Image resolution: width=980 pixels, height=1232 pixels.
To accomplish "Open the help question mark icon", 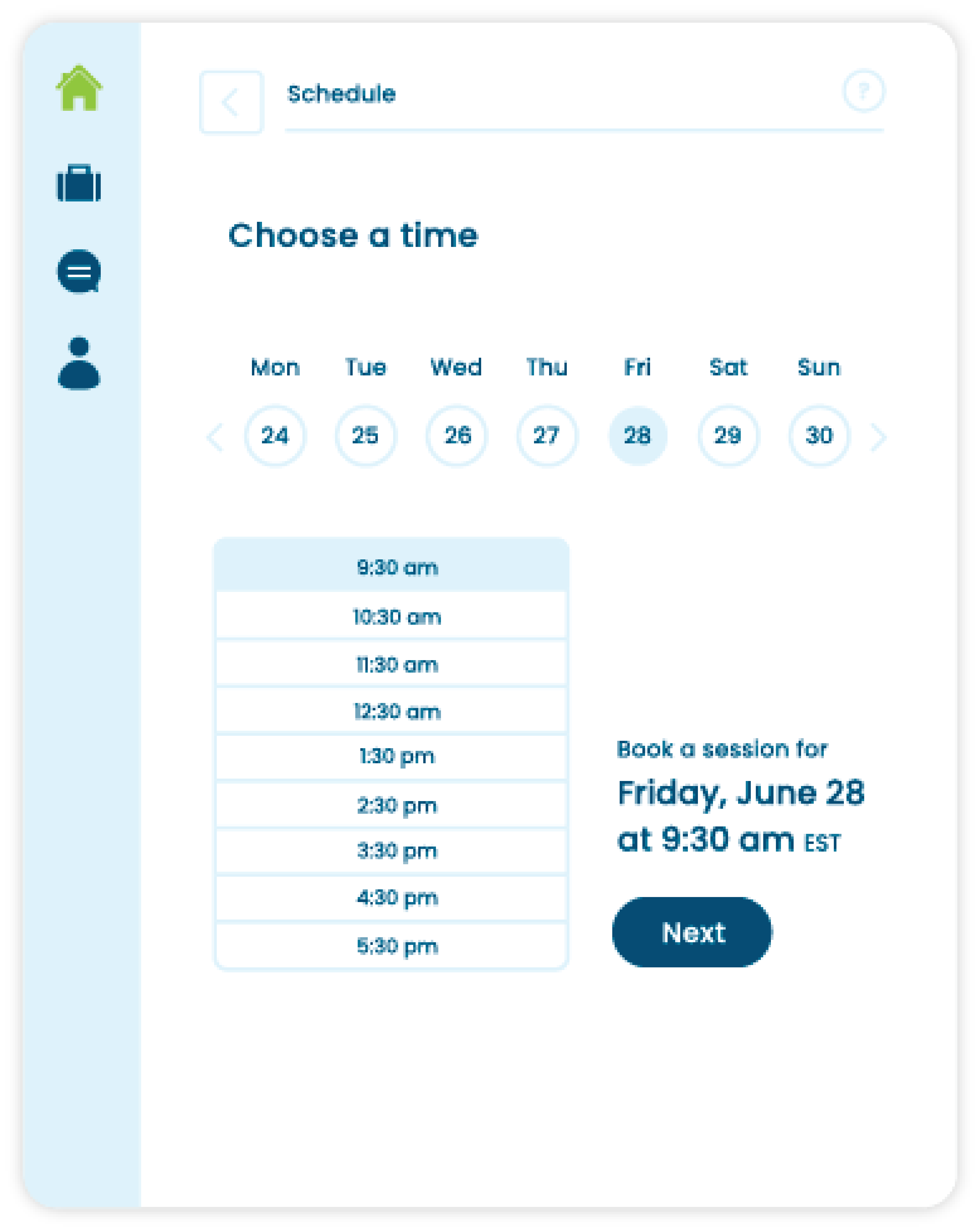I will click(x=863, y=91).
